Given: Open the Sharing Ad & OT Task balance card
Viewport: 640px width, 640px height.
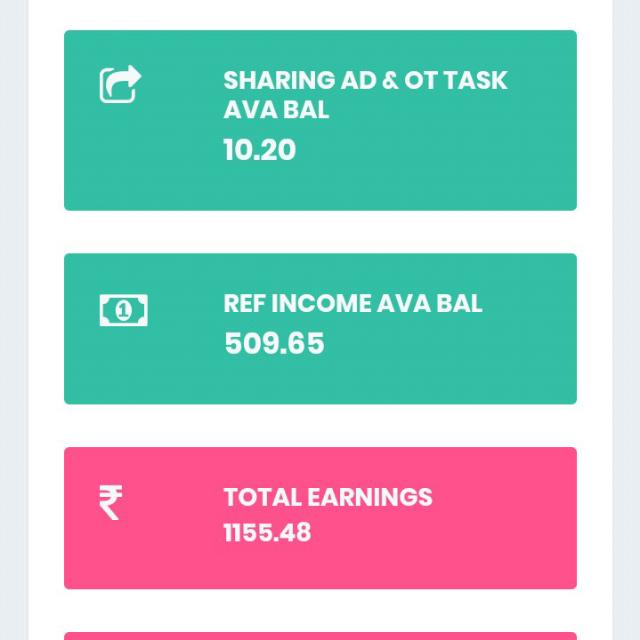Looking at the screenshot, I should 320,120.
